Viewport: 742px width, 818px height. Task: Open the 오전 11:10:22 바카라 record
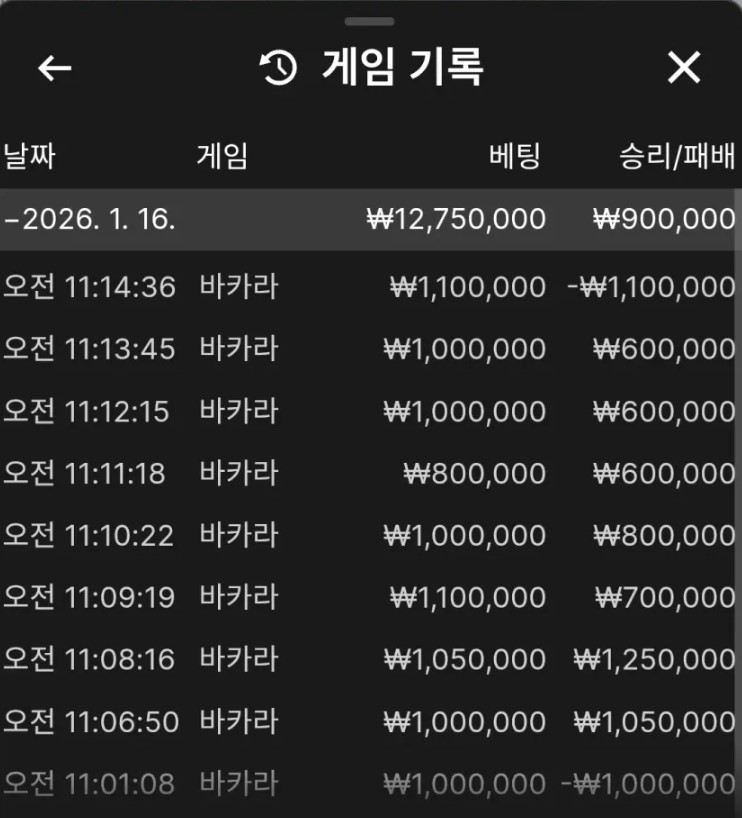370,535
